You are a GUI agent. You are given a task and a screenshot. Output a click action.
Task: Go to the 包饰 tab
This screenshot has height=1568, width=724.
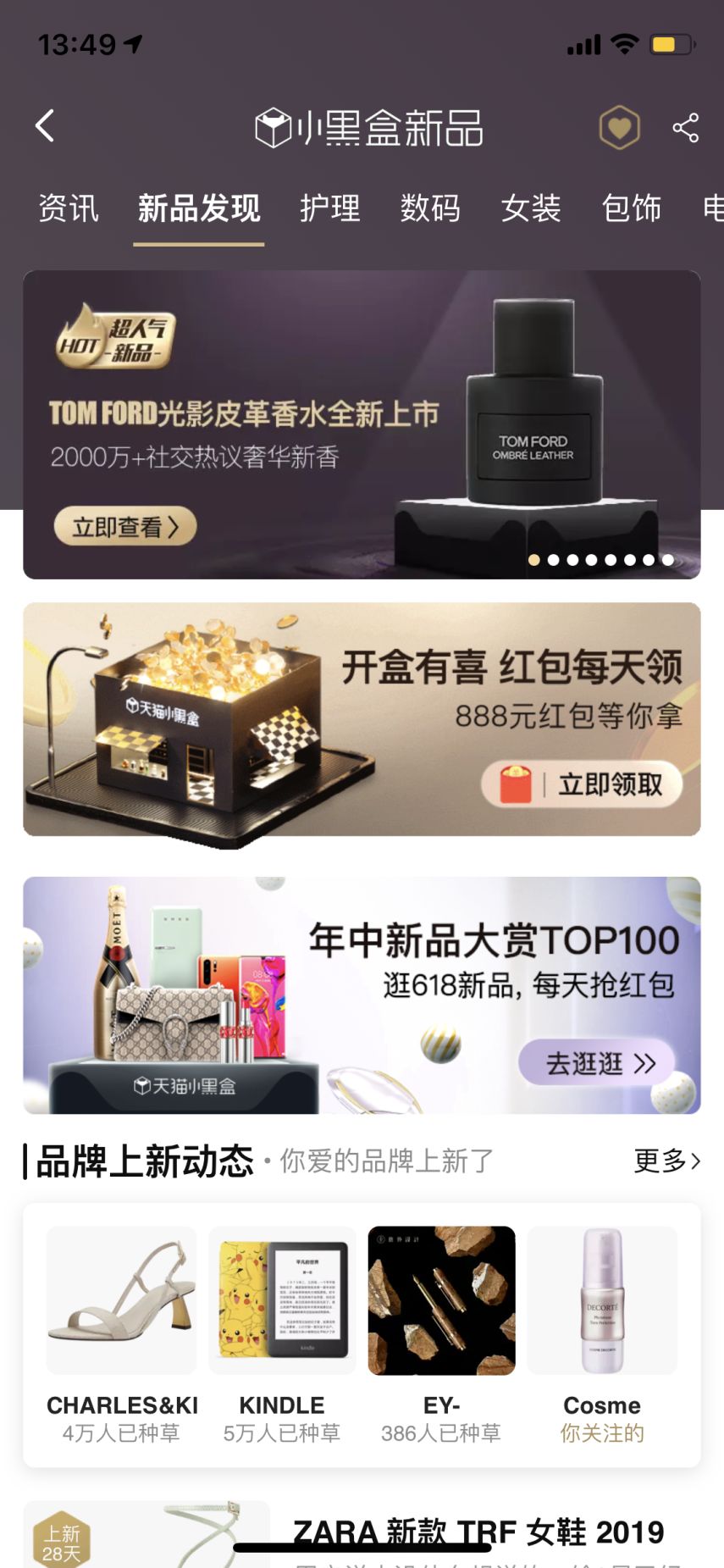click(x=631, y=208)
